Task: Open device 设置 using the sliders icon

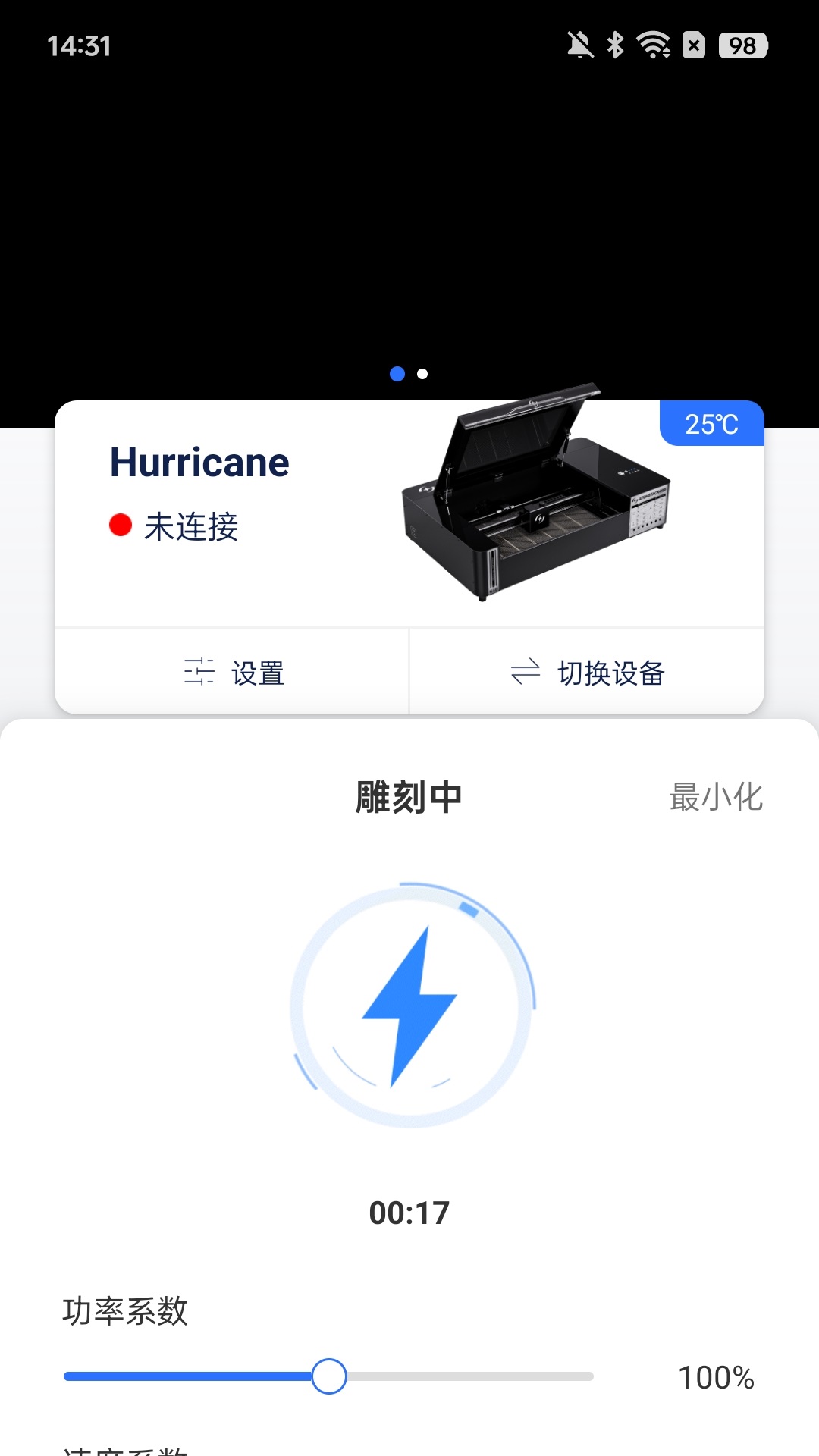Action: (x=199, y=672)
